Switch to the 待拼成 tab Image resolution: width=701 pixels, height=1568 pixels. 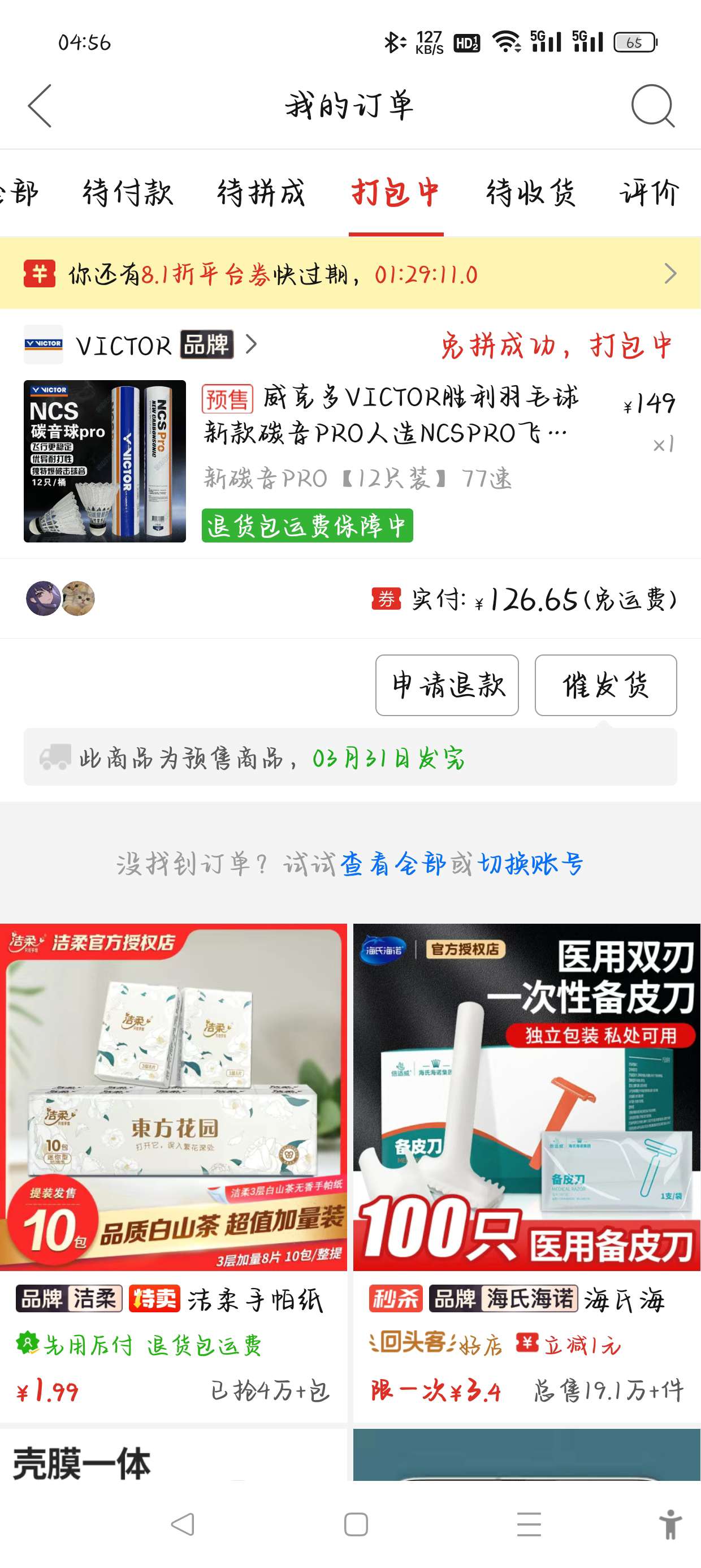pos(262,193)
